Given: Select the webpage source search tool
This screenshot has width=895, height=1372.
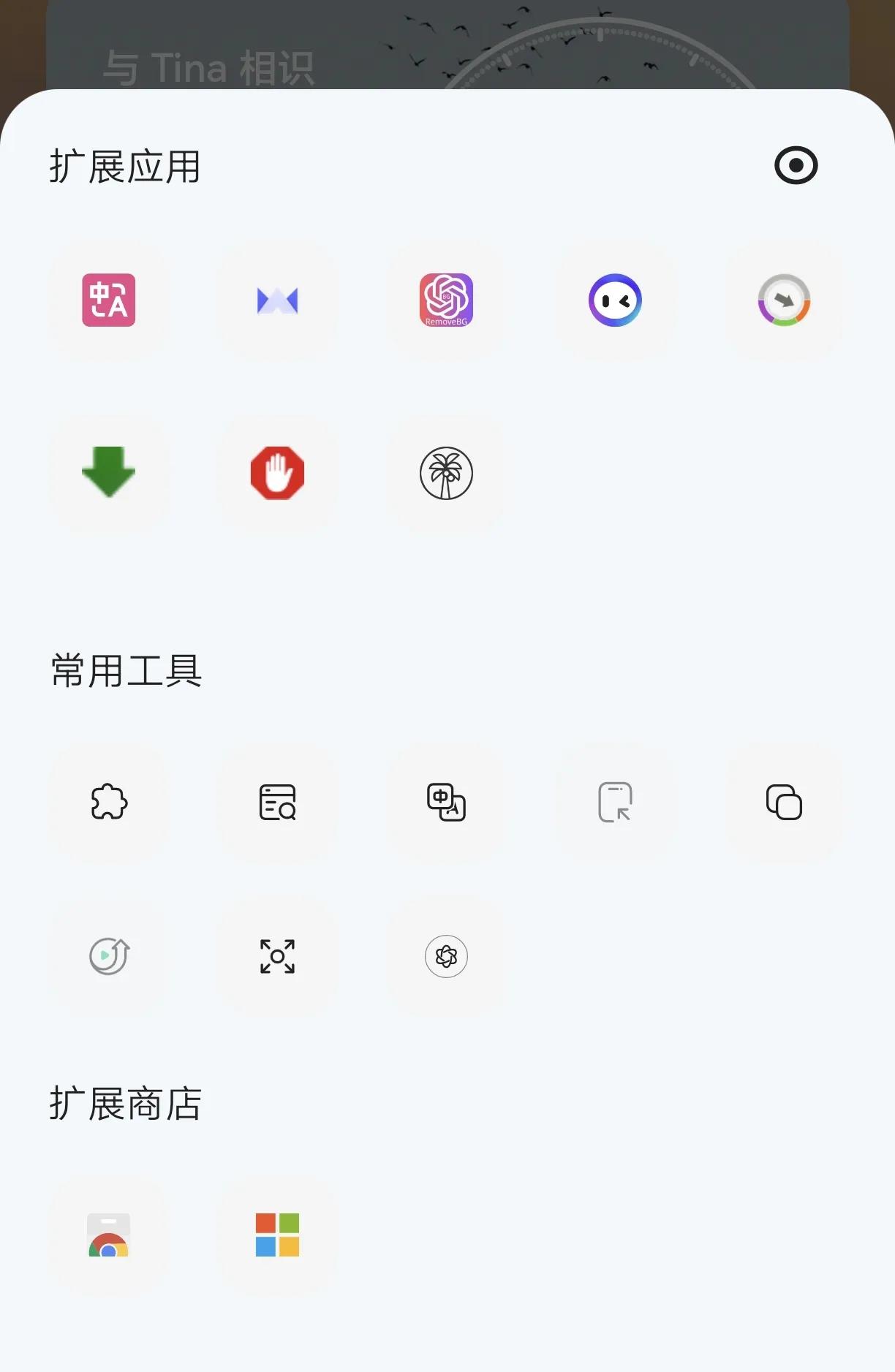Looking at the screenshot, I should [278, 802].
